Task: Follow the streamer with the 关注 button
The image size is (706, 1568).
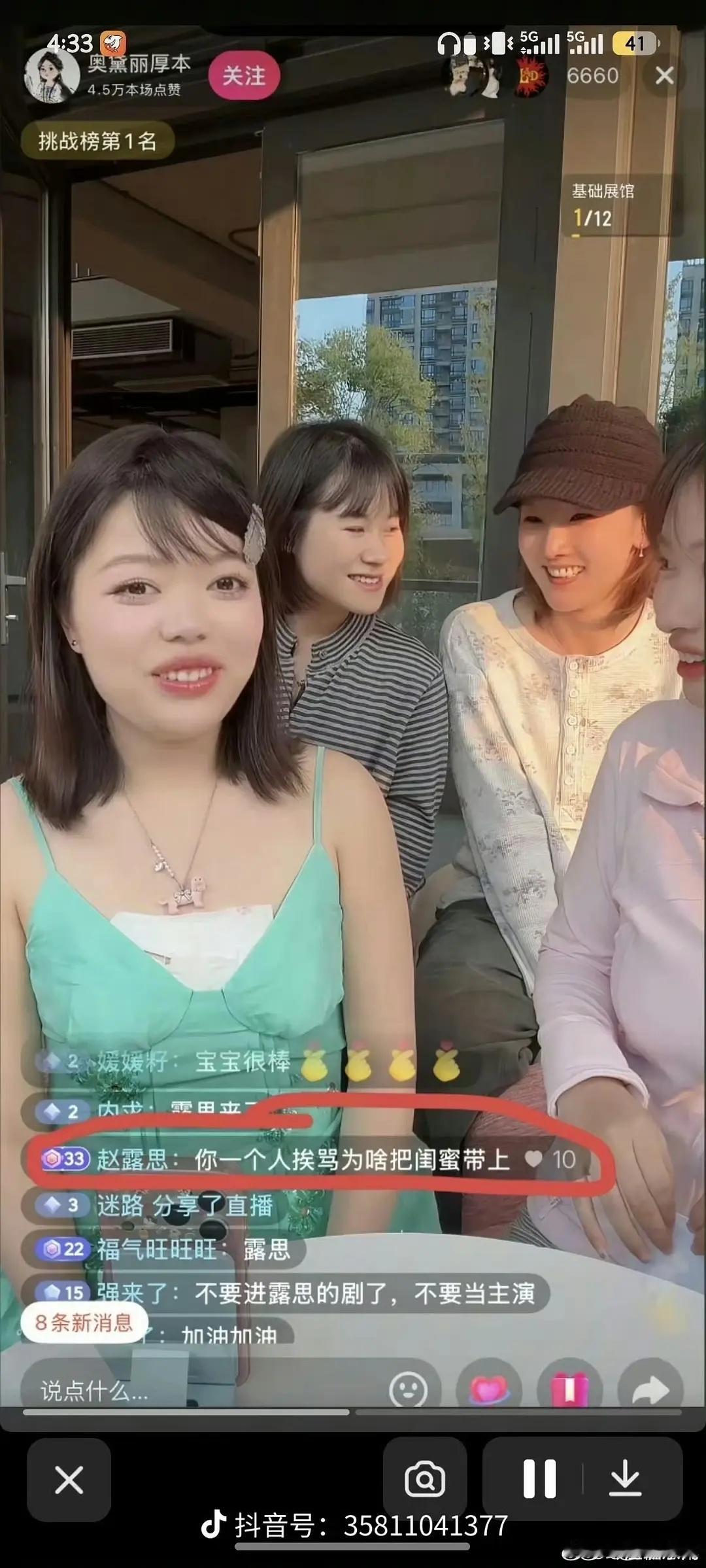Action: click(244, 76)
